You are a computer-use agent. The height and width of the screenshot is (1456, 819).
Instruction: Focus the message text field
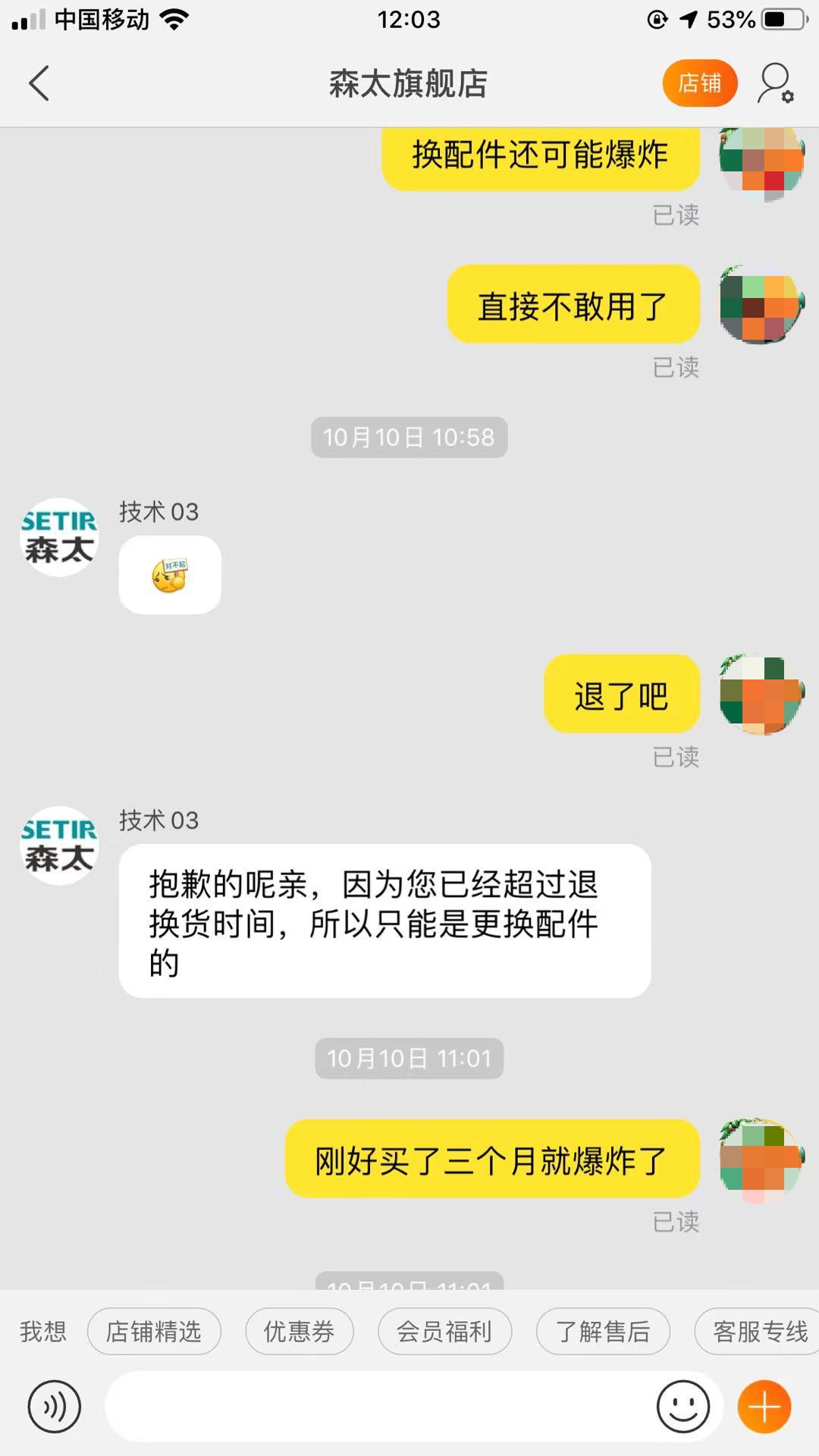point(379,1407)
